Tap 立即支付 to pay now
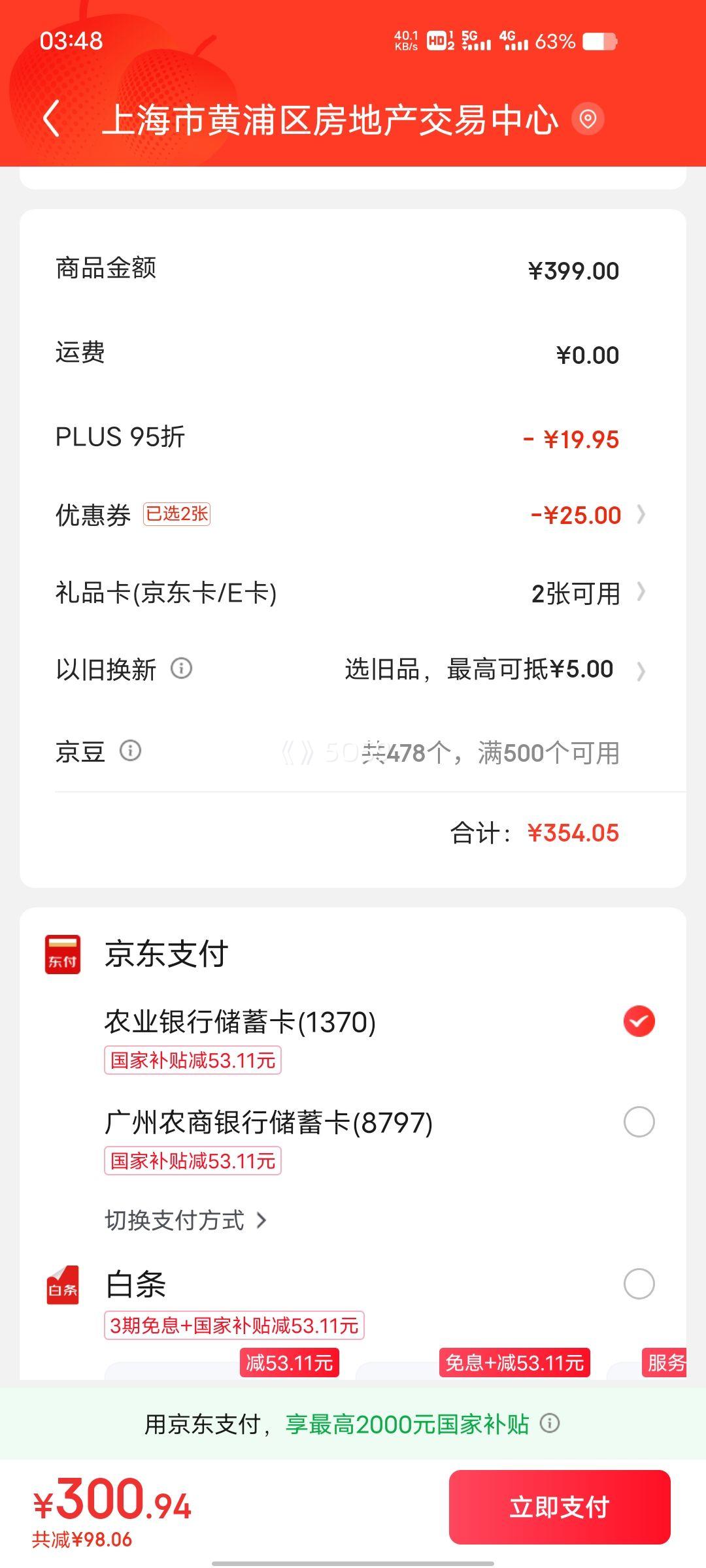 [x=560, y=1507]
